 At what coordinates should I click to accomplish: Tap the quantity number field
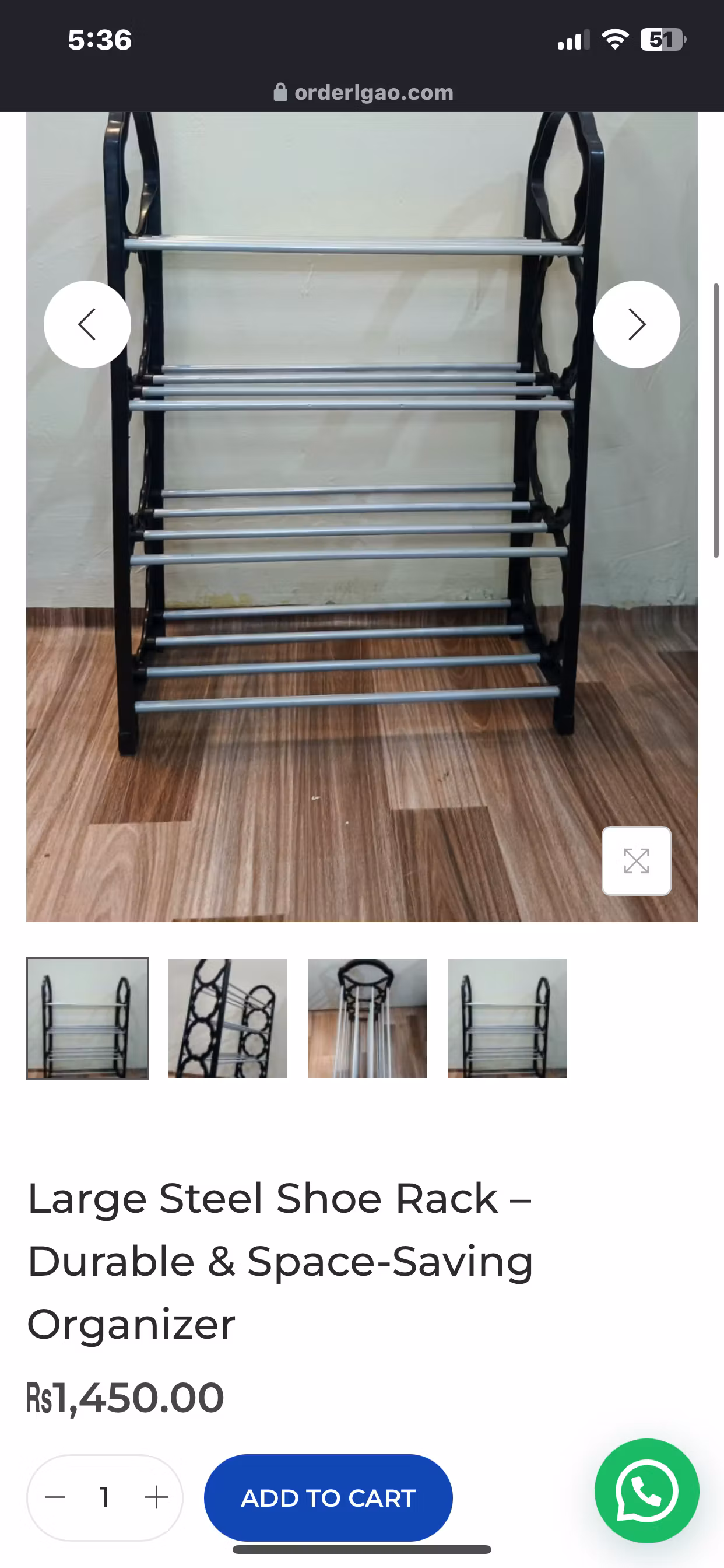106,1497
